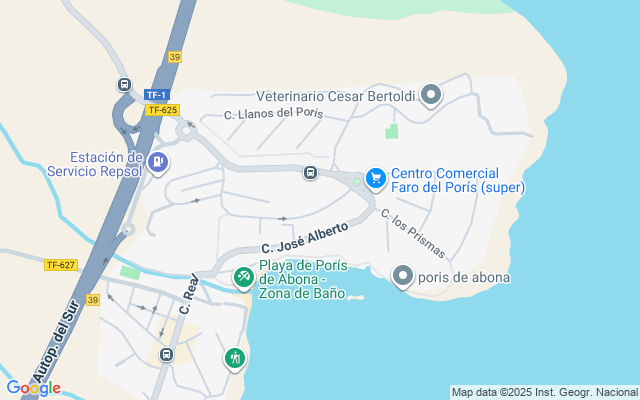Image resolution: width=640 pixels, height=400 pixels.
Task: Open Playa de Porís de Abona beach marker
Action: 243,277
